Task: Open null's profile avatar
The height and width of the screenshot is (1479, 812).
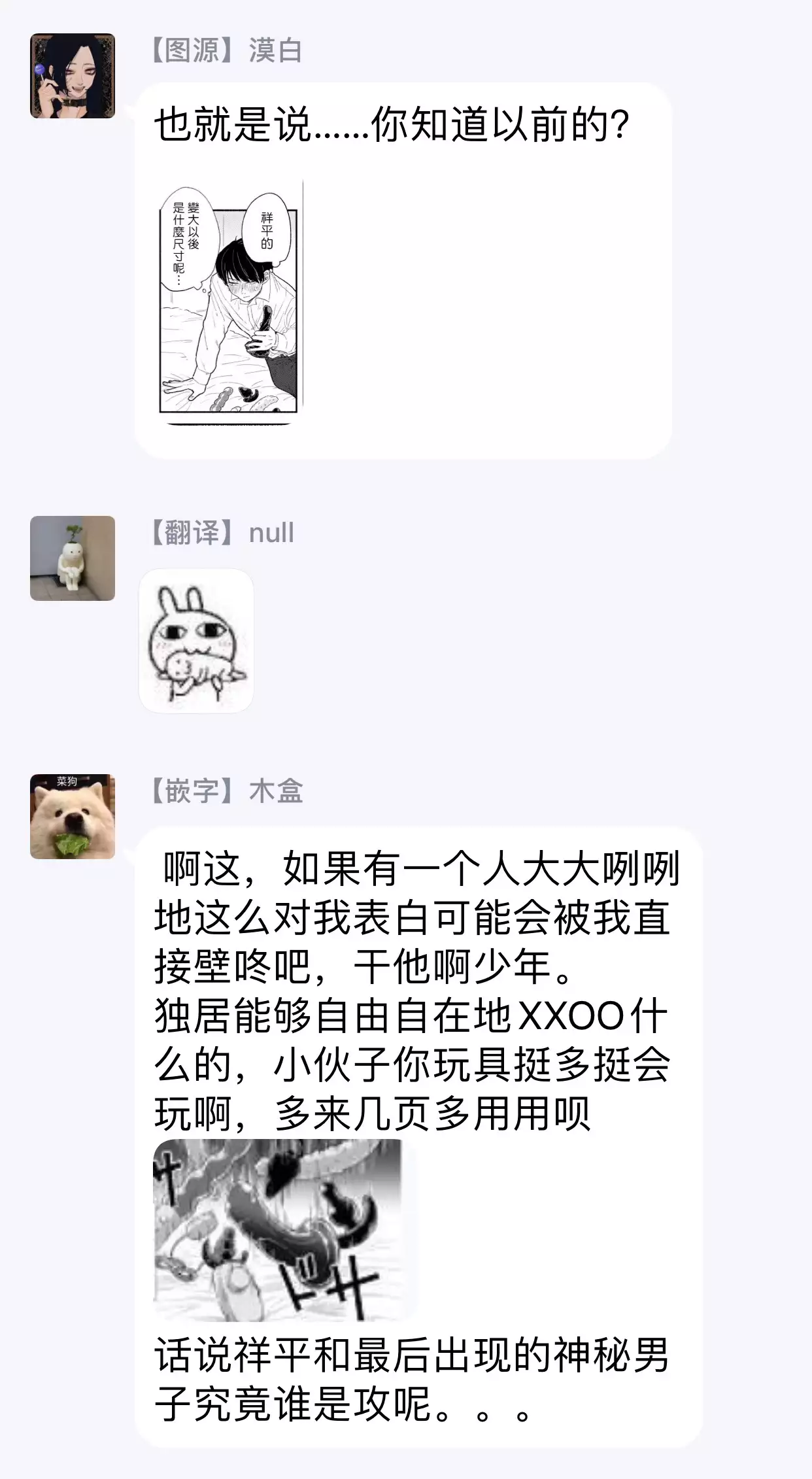Action: point(73,558)
